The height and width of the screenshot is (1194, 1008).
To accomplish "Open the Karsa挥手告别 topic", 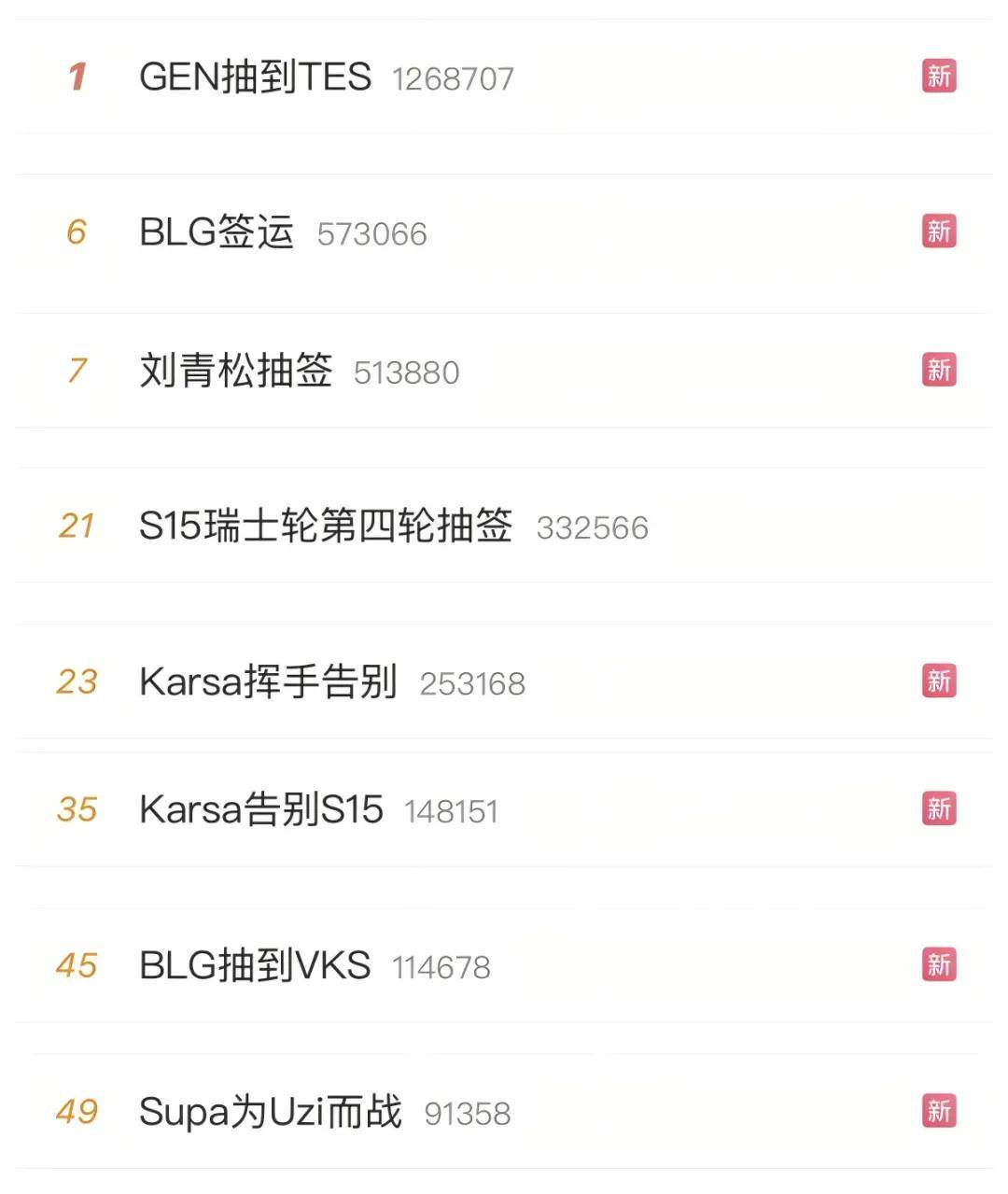I will (268, 682).
